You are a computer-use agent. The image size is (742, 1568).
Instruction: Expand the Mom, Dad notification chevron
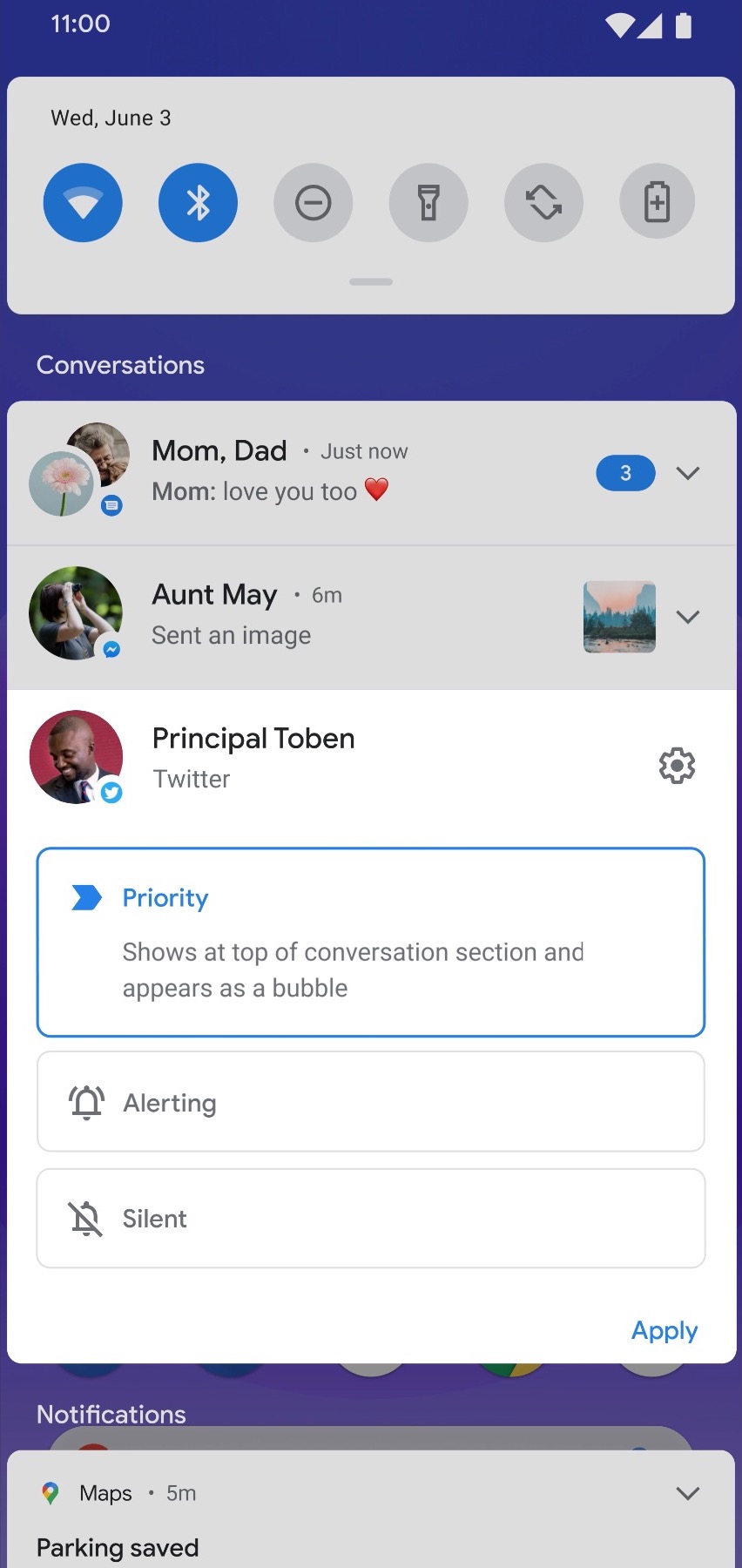688,473
